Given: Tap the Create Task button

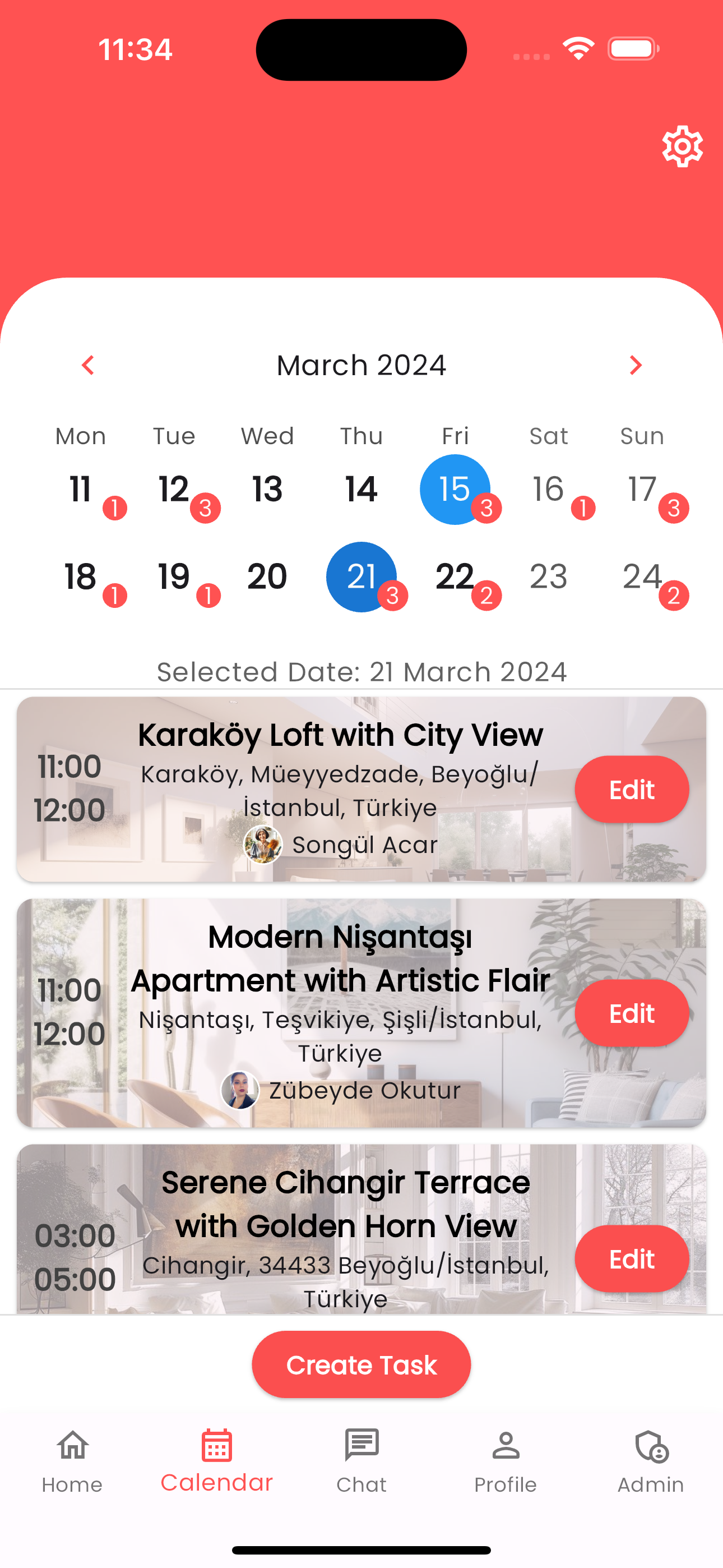Looking at the screenshot, I should click(x=361, y=1364).
